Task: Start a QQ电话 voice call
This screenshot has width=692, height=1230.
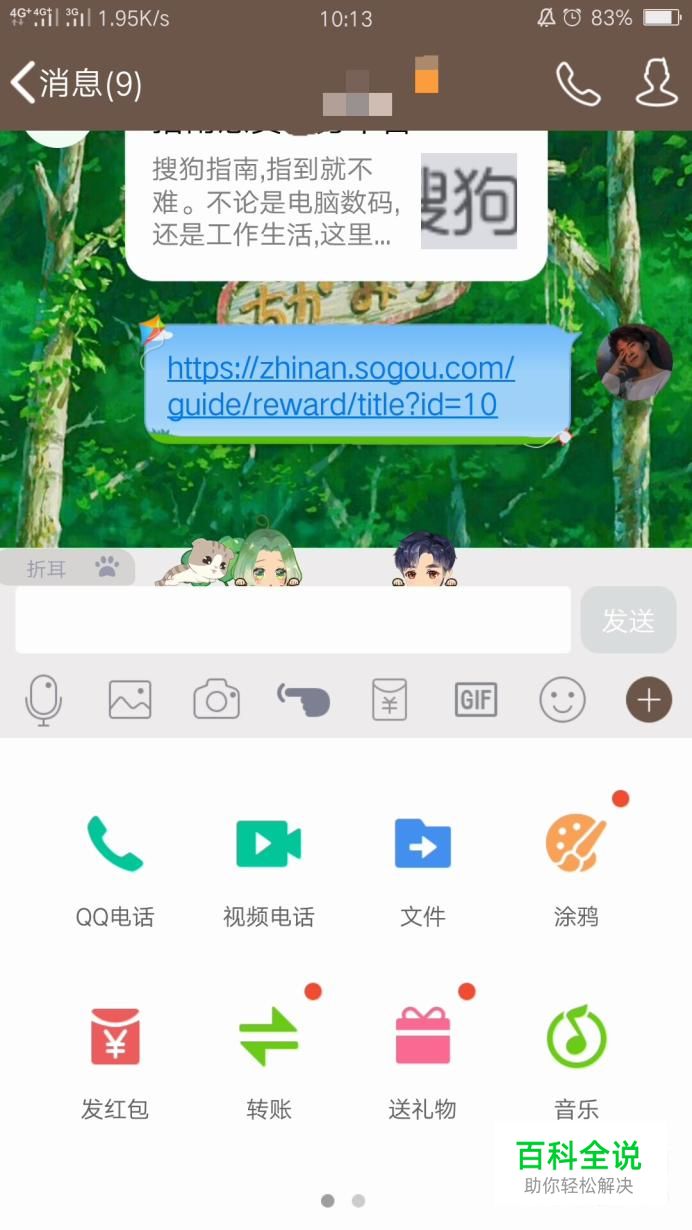Action: coord(115,870)
